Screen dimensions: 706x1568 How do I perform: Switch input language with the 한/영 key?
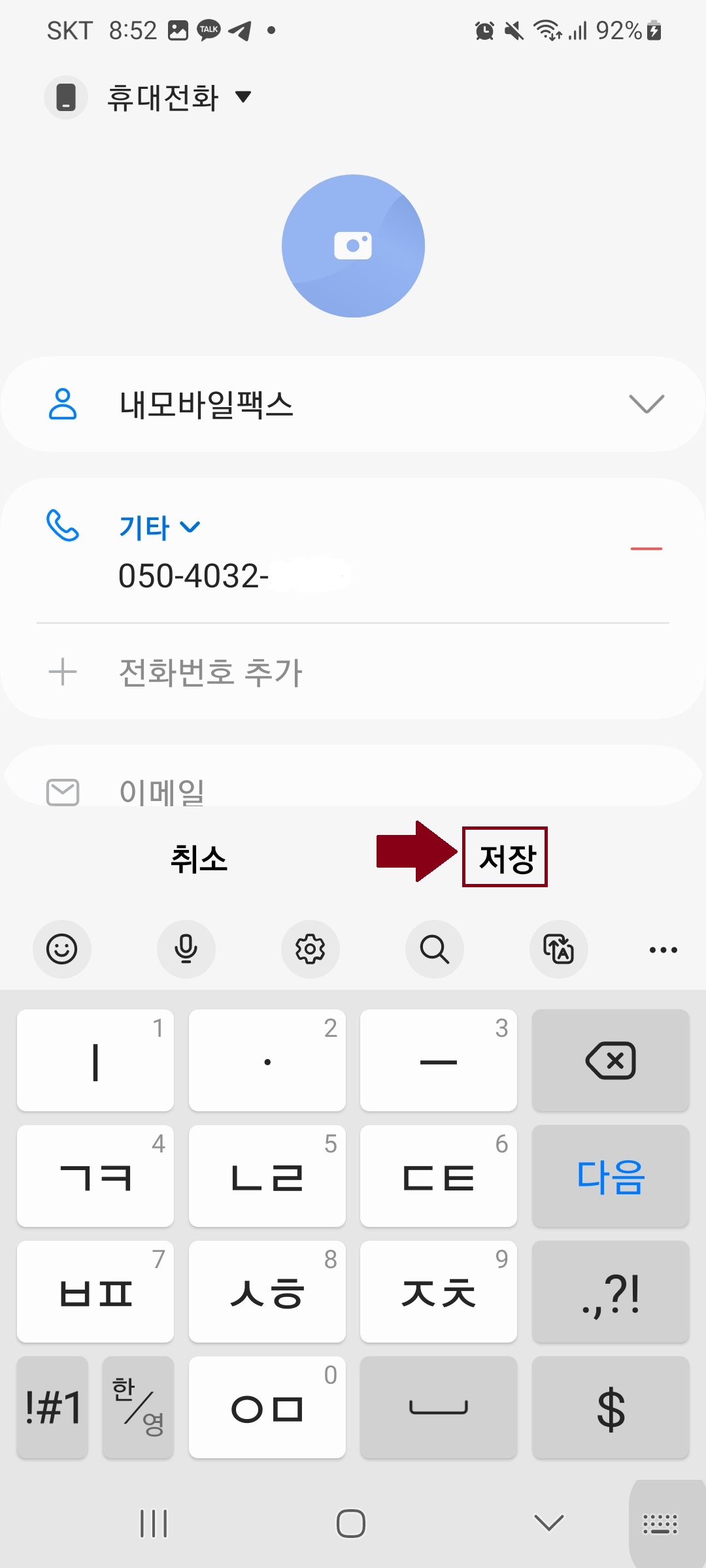click(x=138, y=1408)
